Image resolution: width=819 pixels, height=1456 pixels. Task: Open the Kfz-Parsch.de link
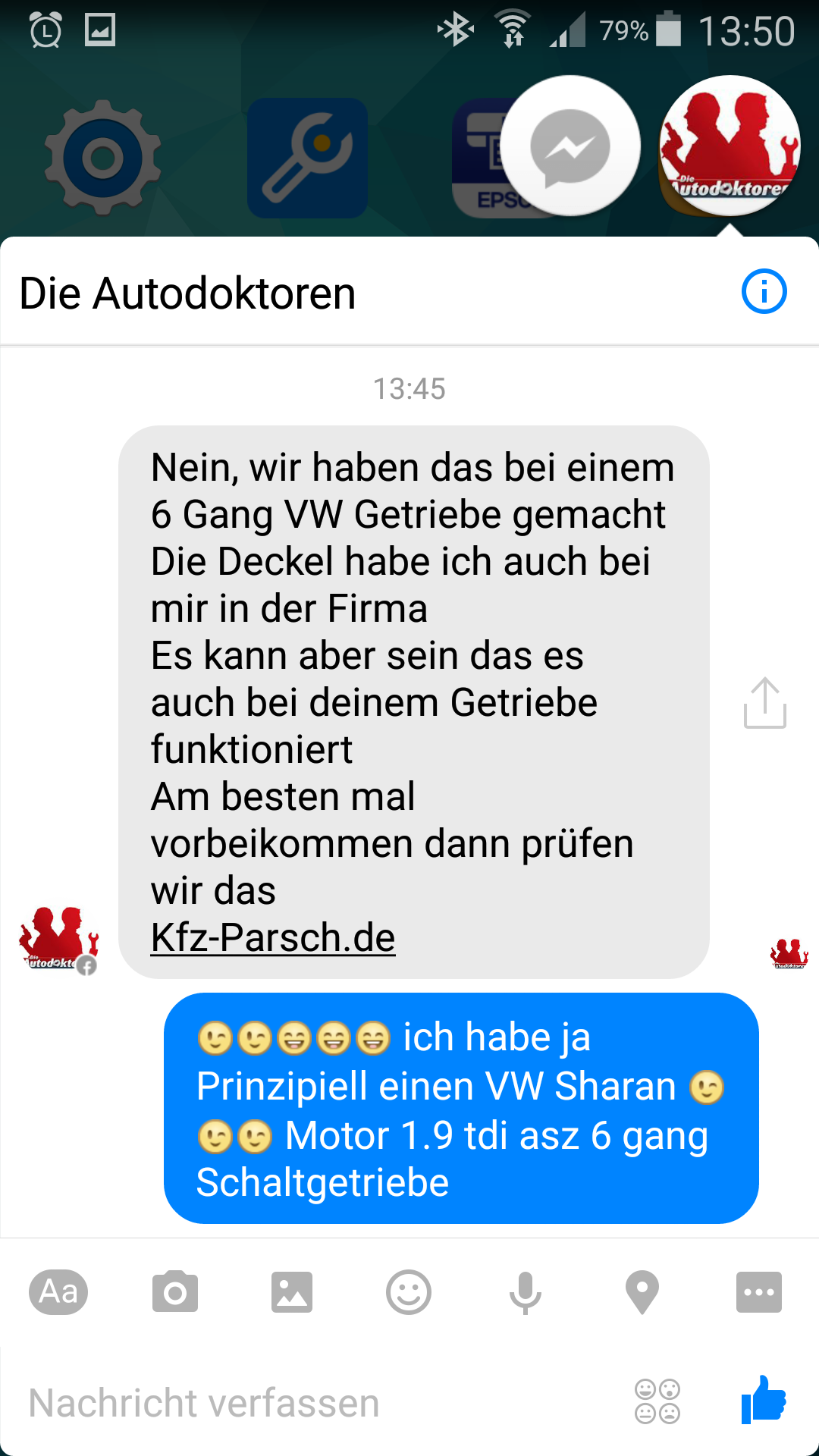click(273, 937)
